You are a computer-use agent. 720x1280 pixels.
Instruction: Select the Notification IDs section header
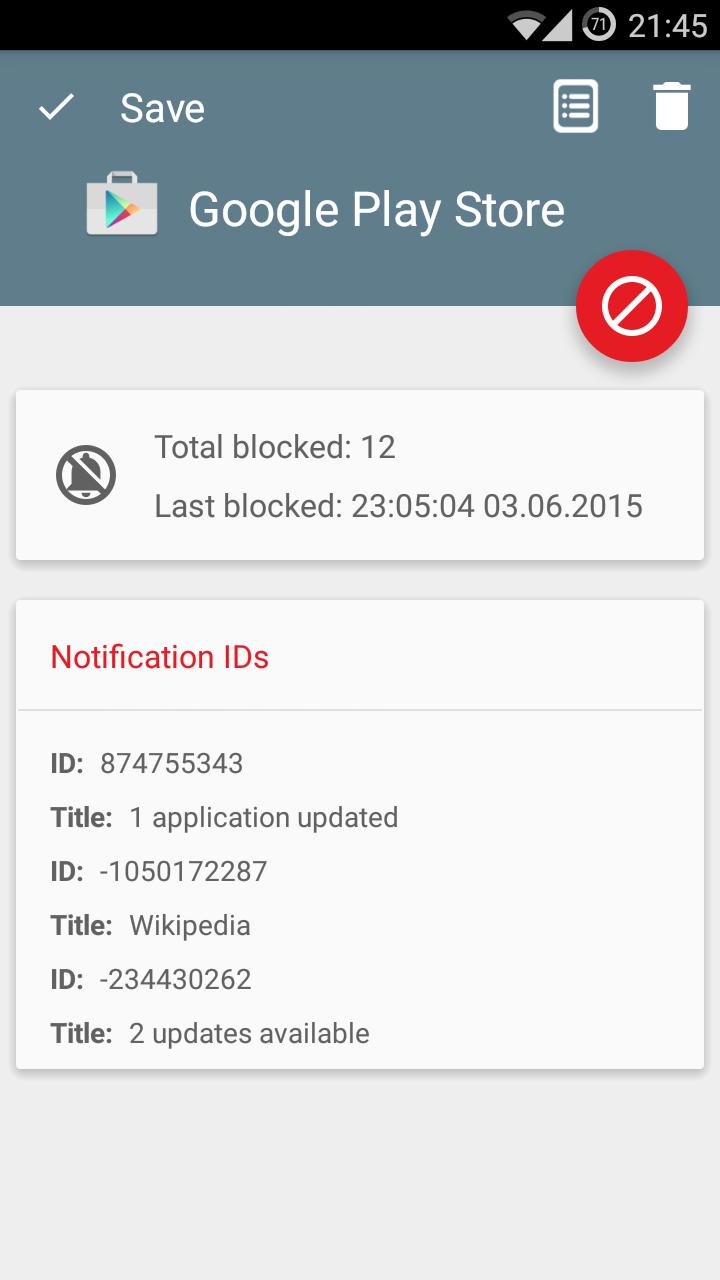159,657
